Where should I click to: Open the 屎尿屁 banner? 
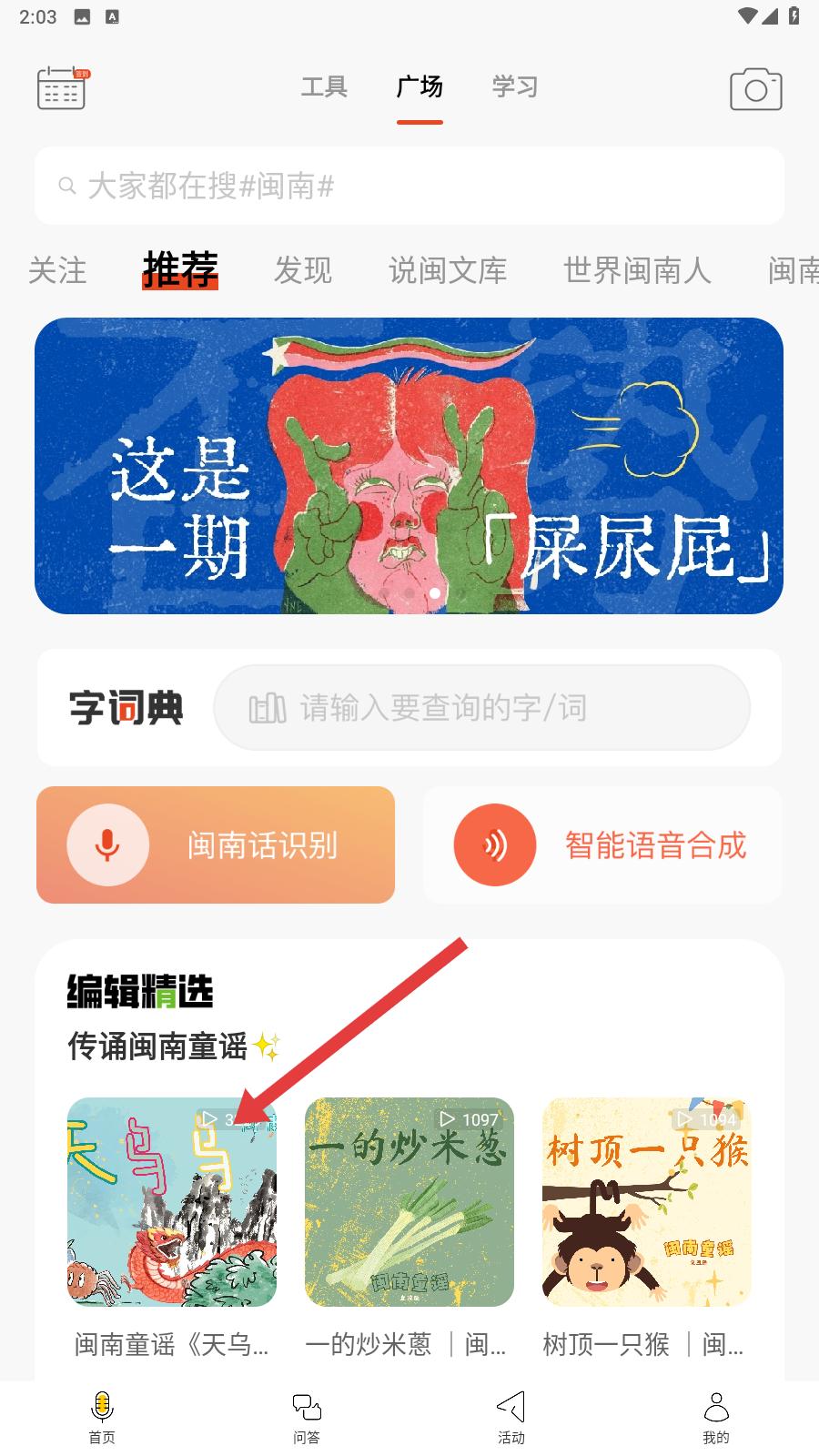(409, 465)
